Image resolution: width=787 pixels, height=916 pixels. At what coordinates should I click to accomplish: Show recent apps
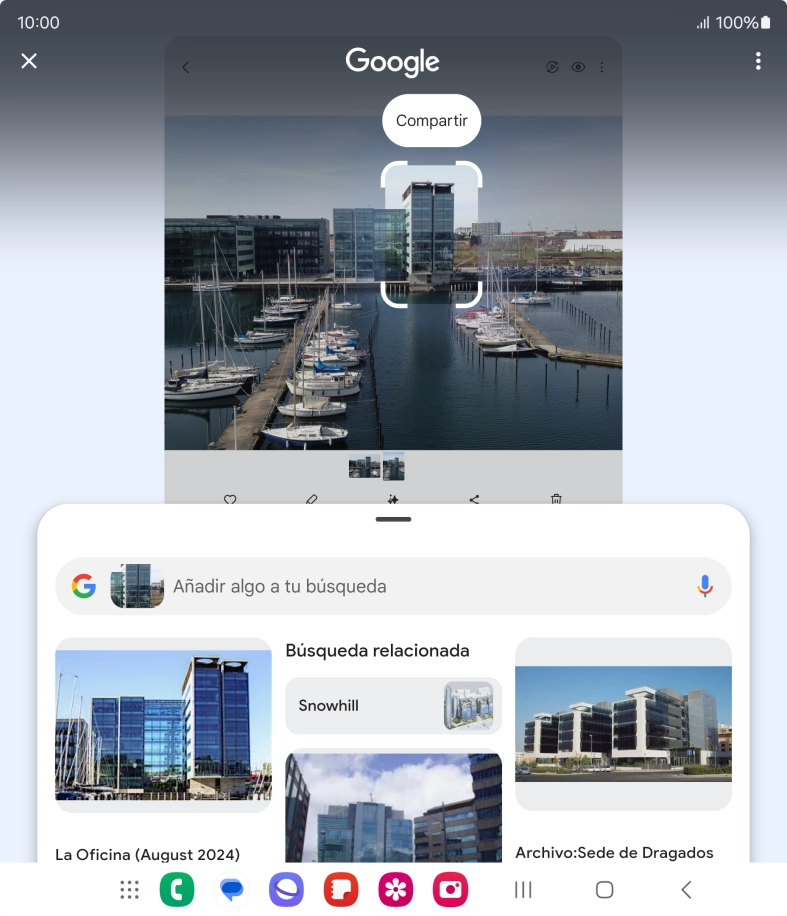click(522, 890)
